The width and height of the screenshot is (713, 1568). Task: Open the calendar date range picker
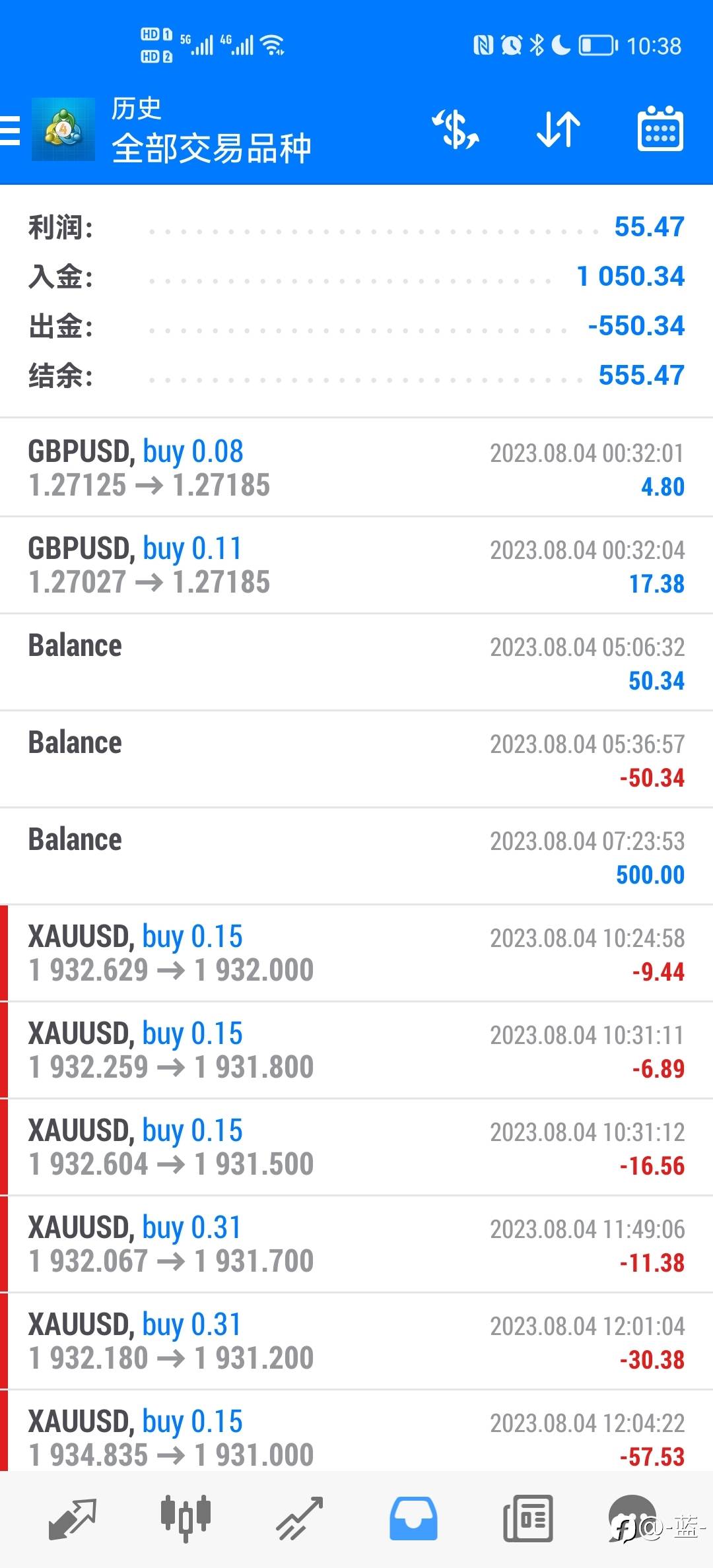pos(660,129)
